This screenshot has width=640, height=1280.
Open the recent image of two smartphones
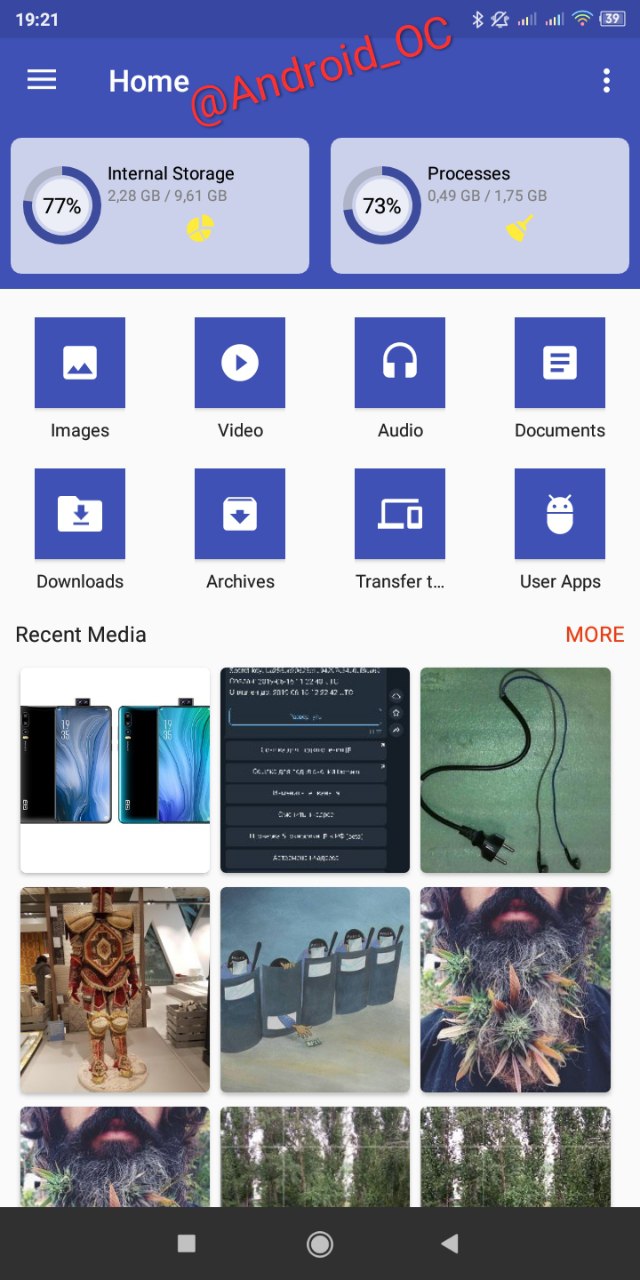115,770
